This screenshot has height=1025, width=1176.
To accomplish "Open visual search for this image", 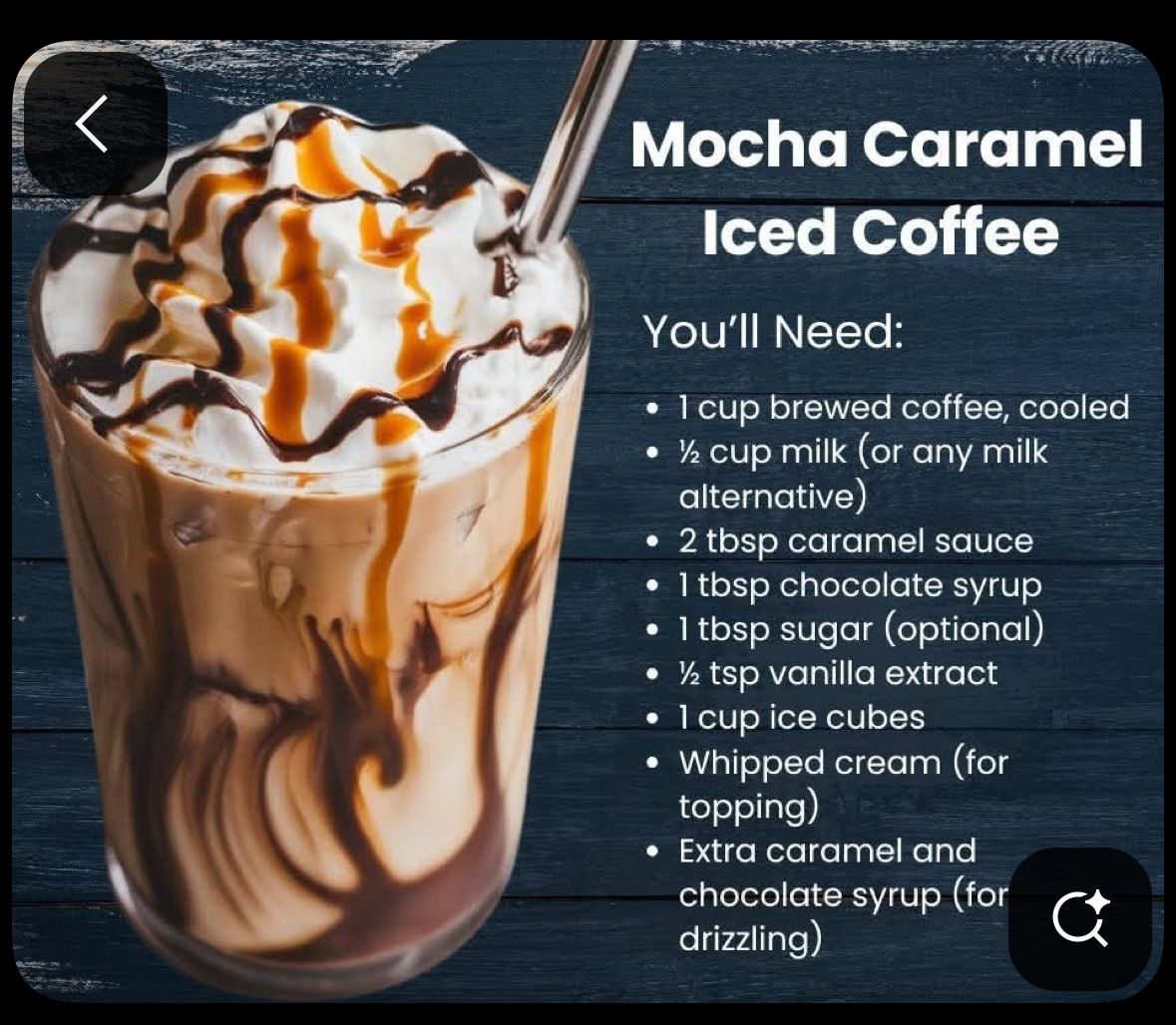I will point(1080,917).
